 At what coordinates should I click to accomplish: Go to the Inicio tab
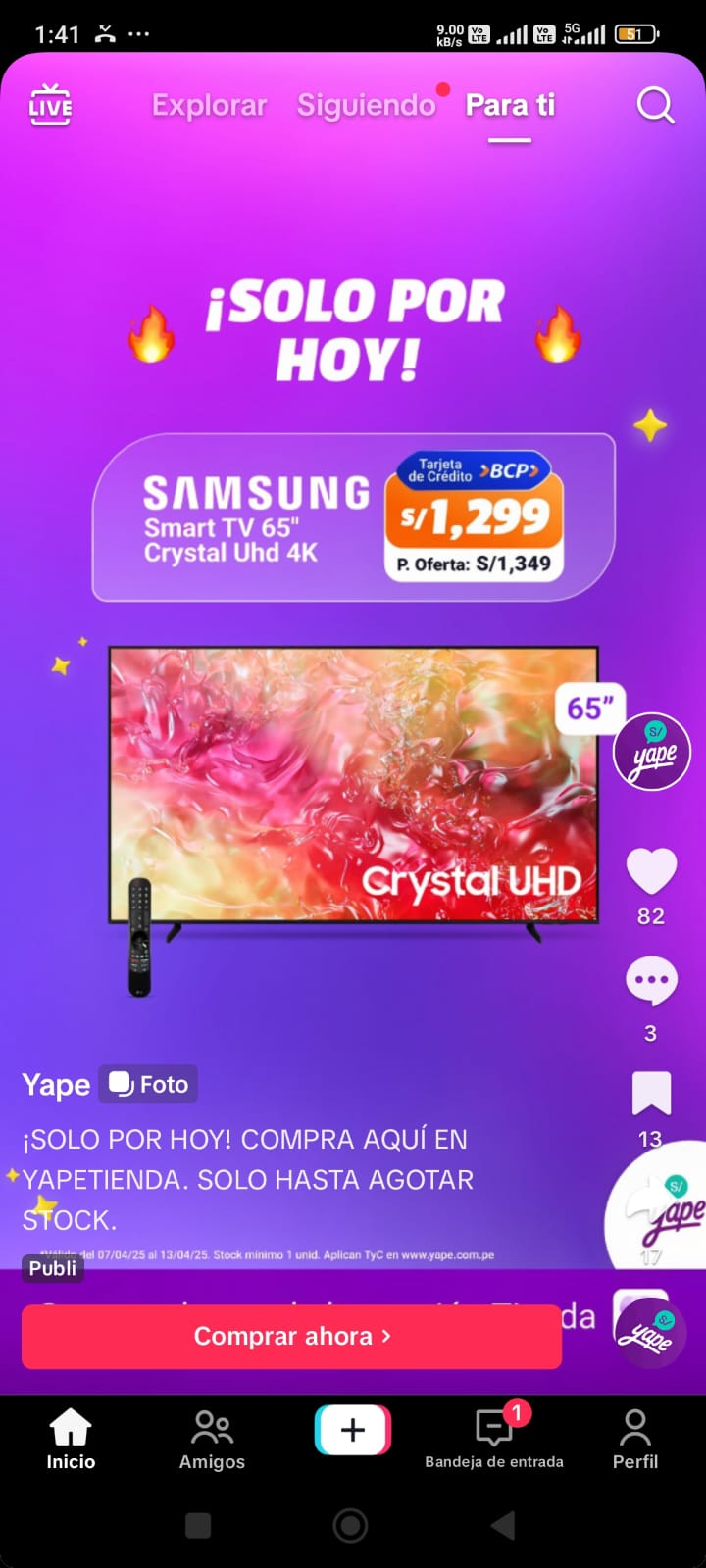click(x=71, y=1440)
